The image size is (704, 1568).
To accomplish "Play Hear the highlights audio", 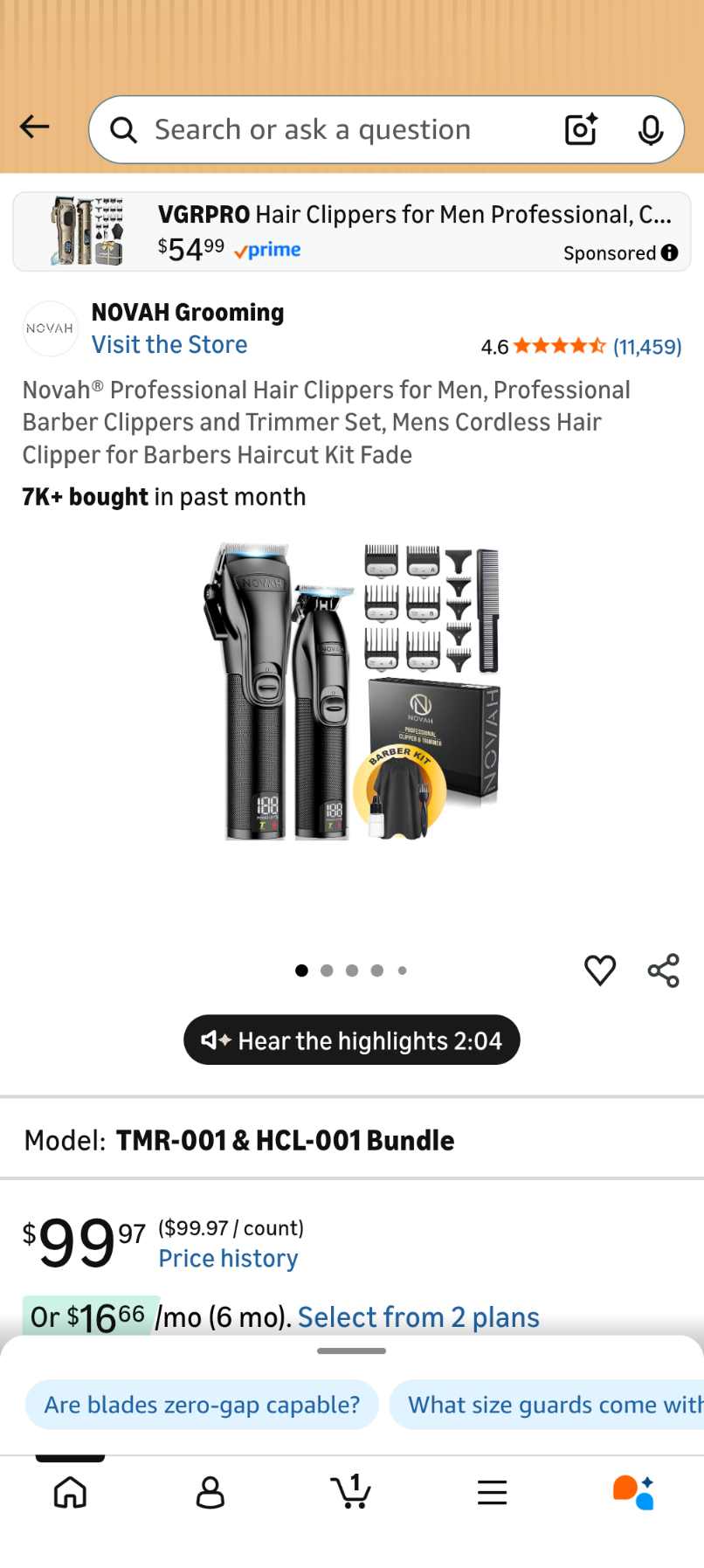I will pos(351,1040).
